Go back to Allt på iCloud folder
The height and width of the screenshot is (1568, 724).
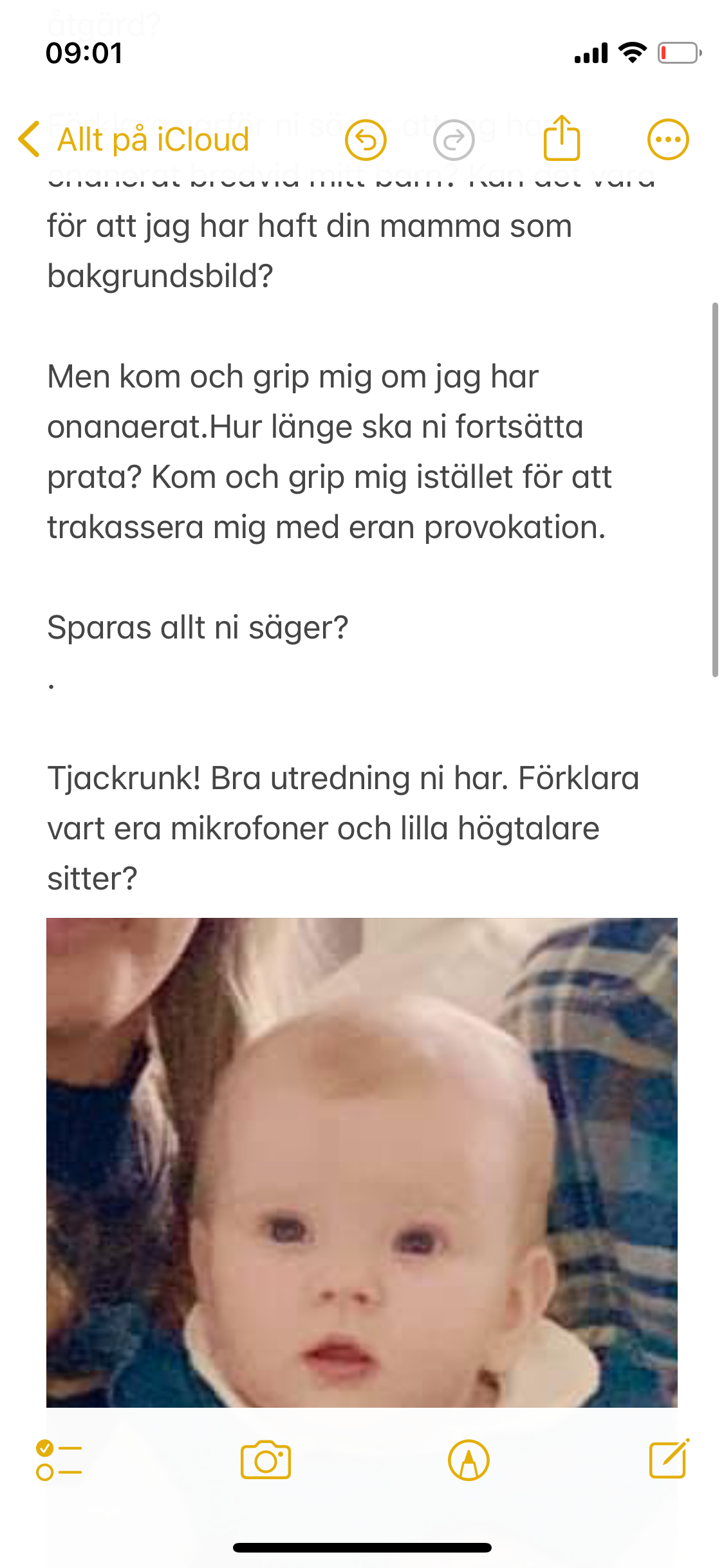[134, 139]
